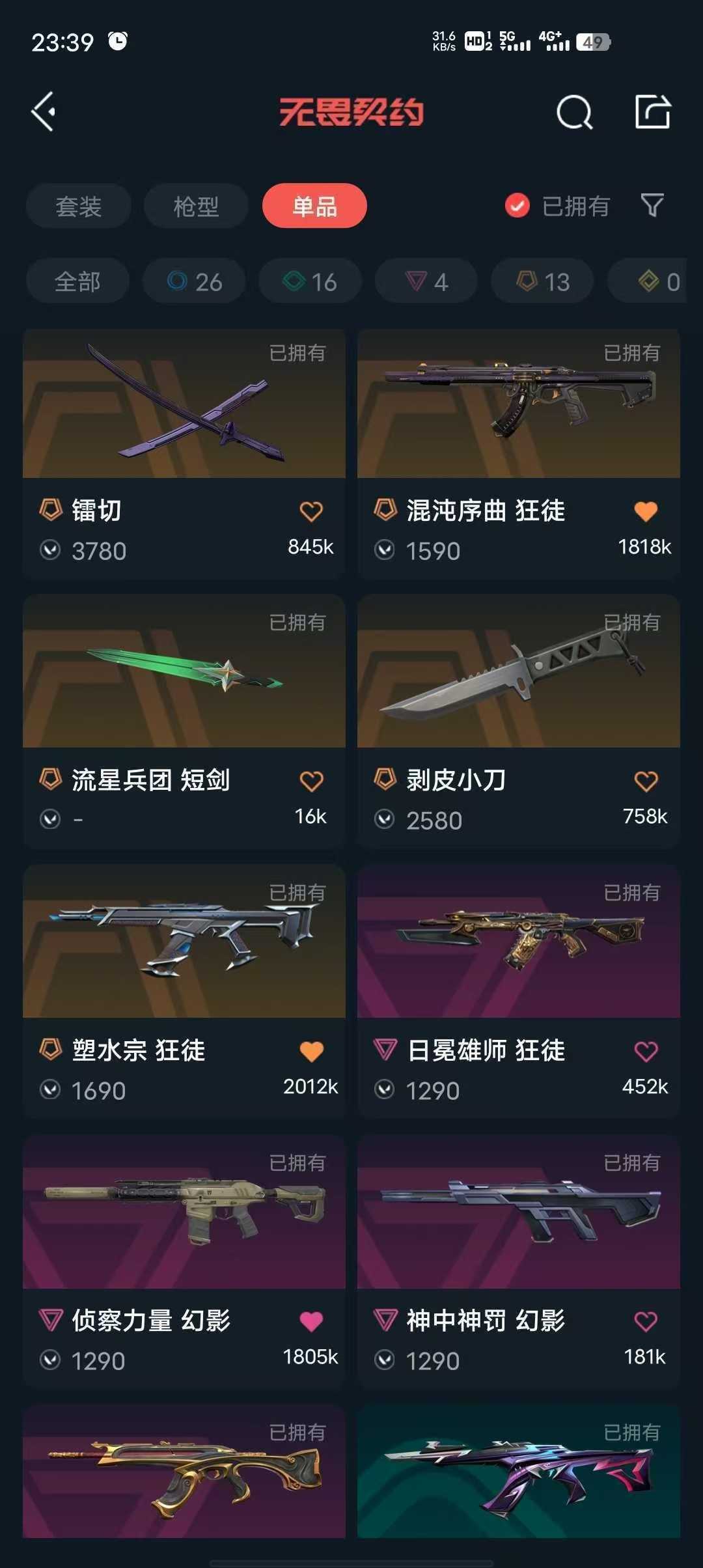Go back using the back arrow

point(44,112)
